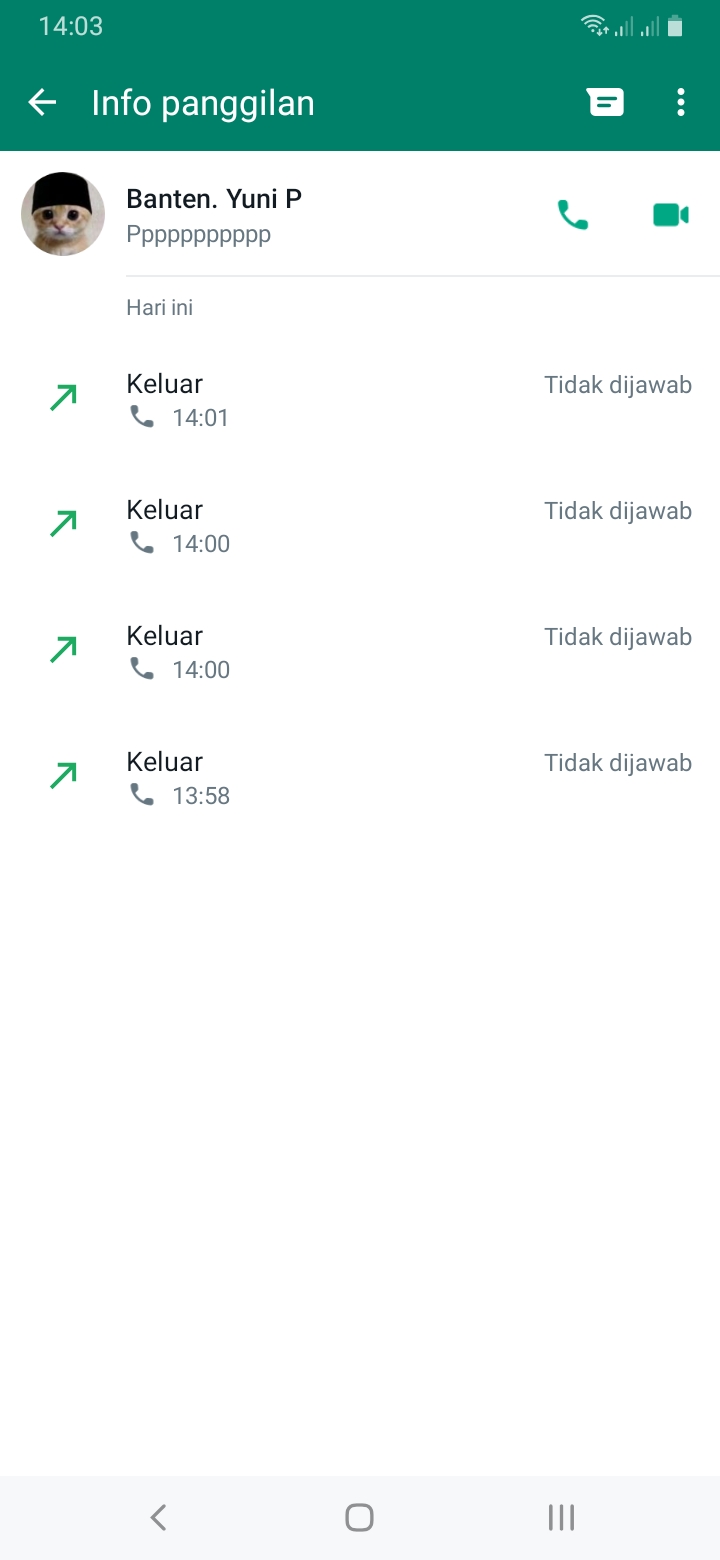Screen dimensions: 720x1560
Task: Open the overflow menu
Action: click(x=680, y=102)
